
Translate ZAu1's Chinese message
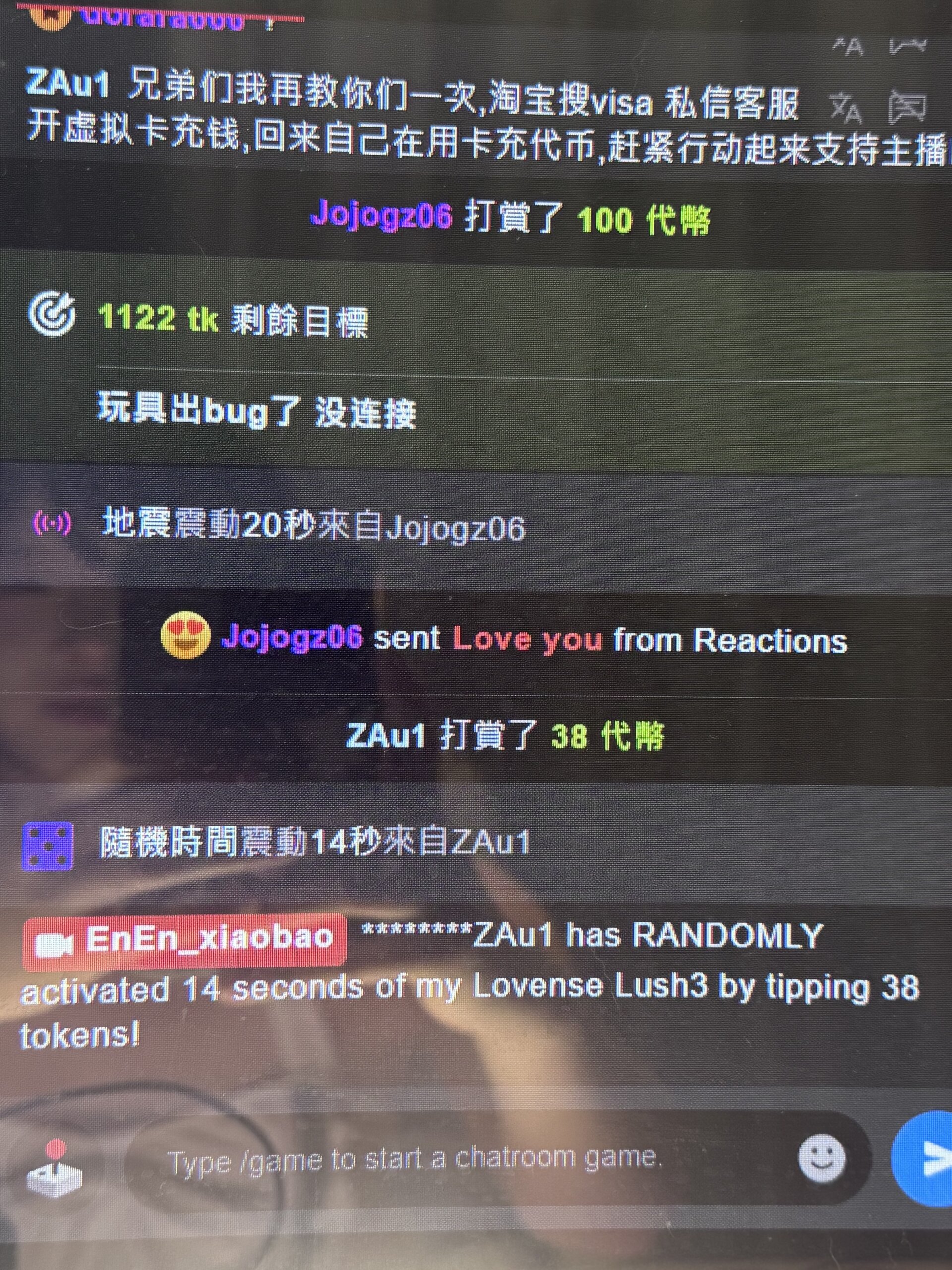point(847,108)
